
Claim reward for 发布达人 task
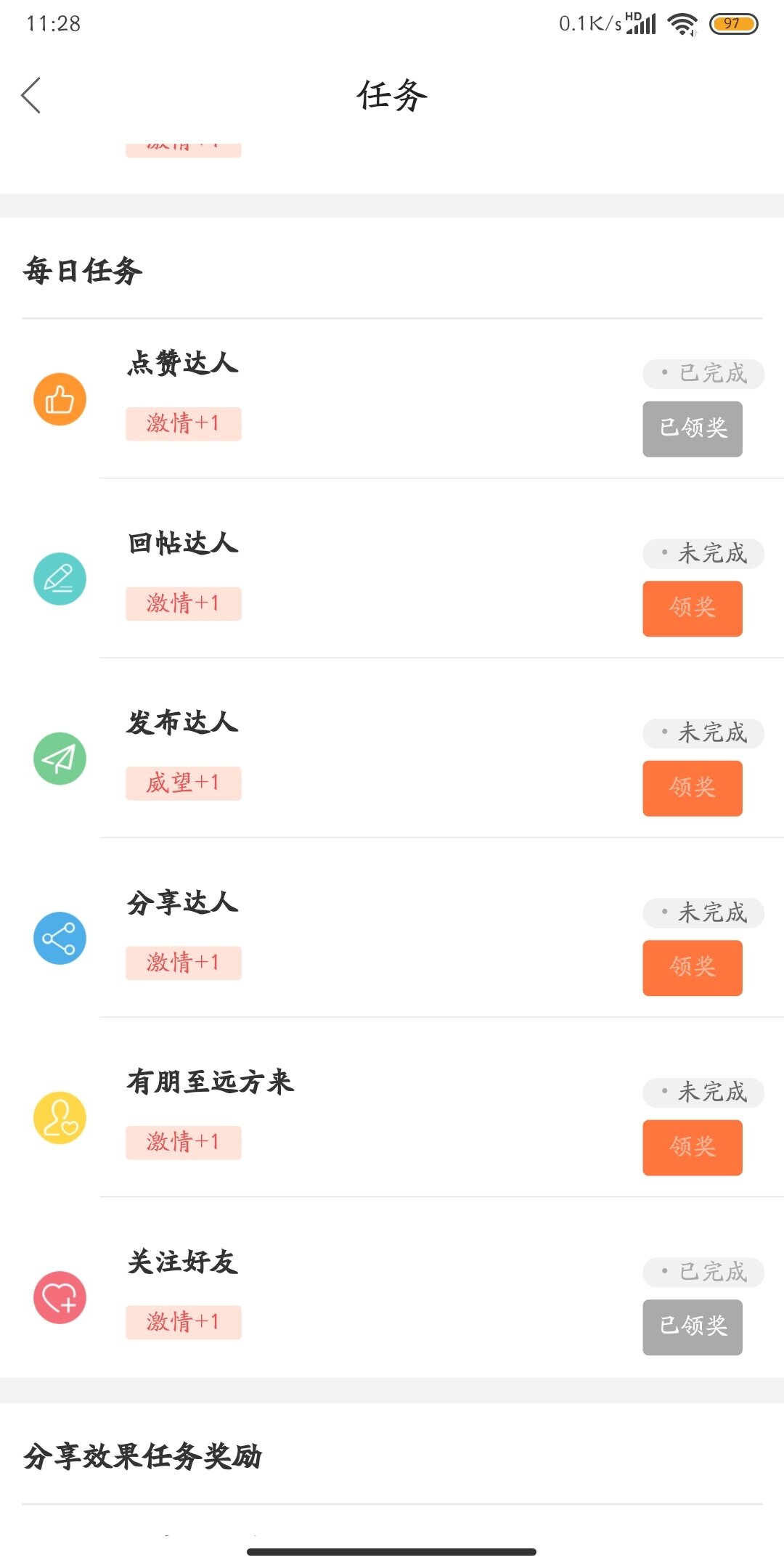pyautogui.click(x=692, y=788)
